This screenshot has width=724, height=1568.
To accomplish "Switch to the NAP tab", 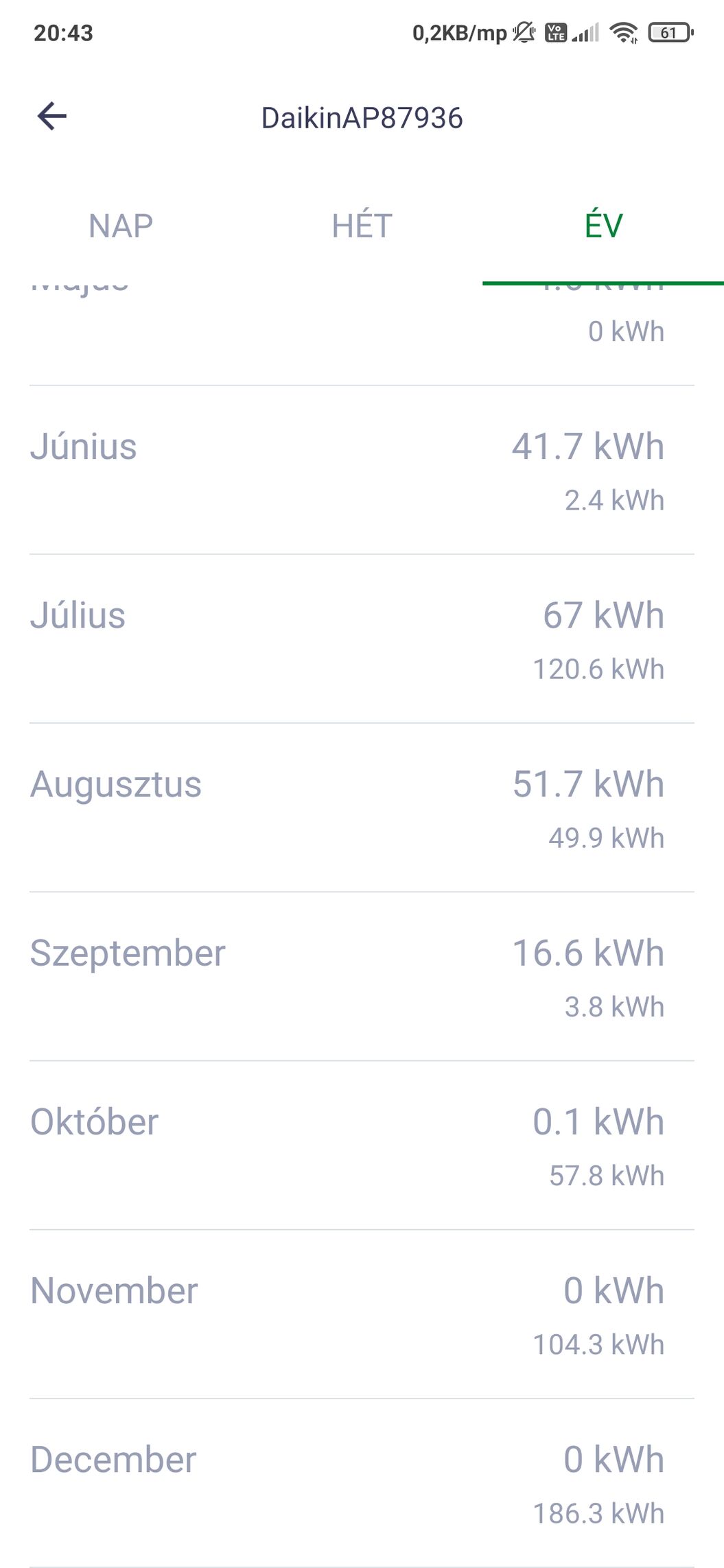I will tap(121, 226).
